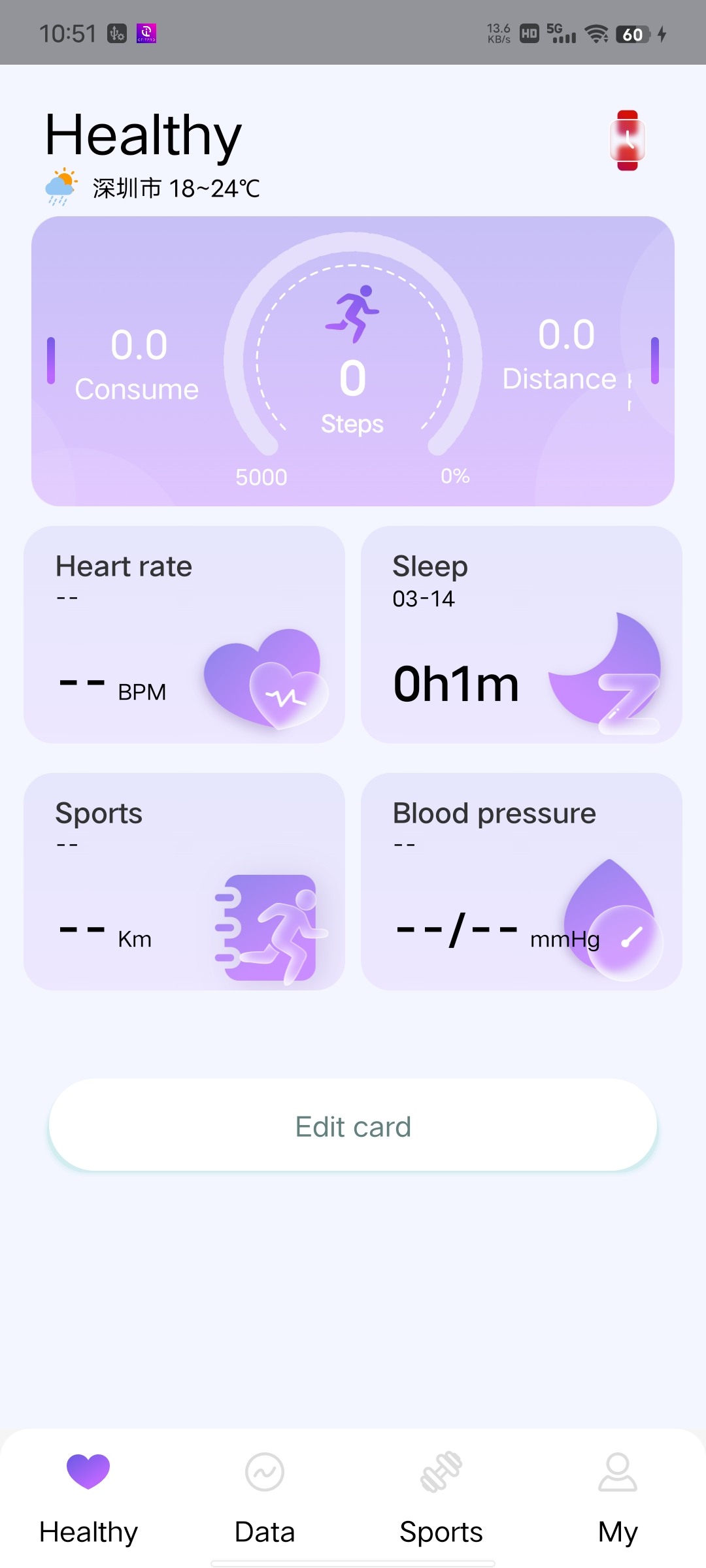View Sleep details for 03-14
706x1568 pixels.
(521, 634)
